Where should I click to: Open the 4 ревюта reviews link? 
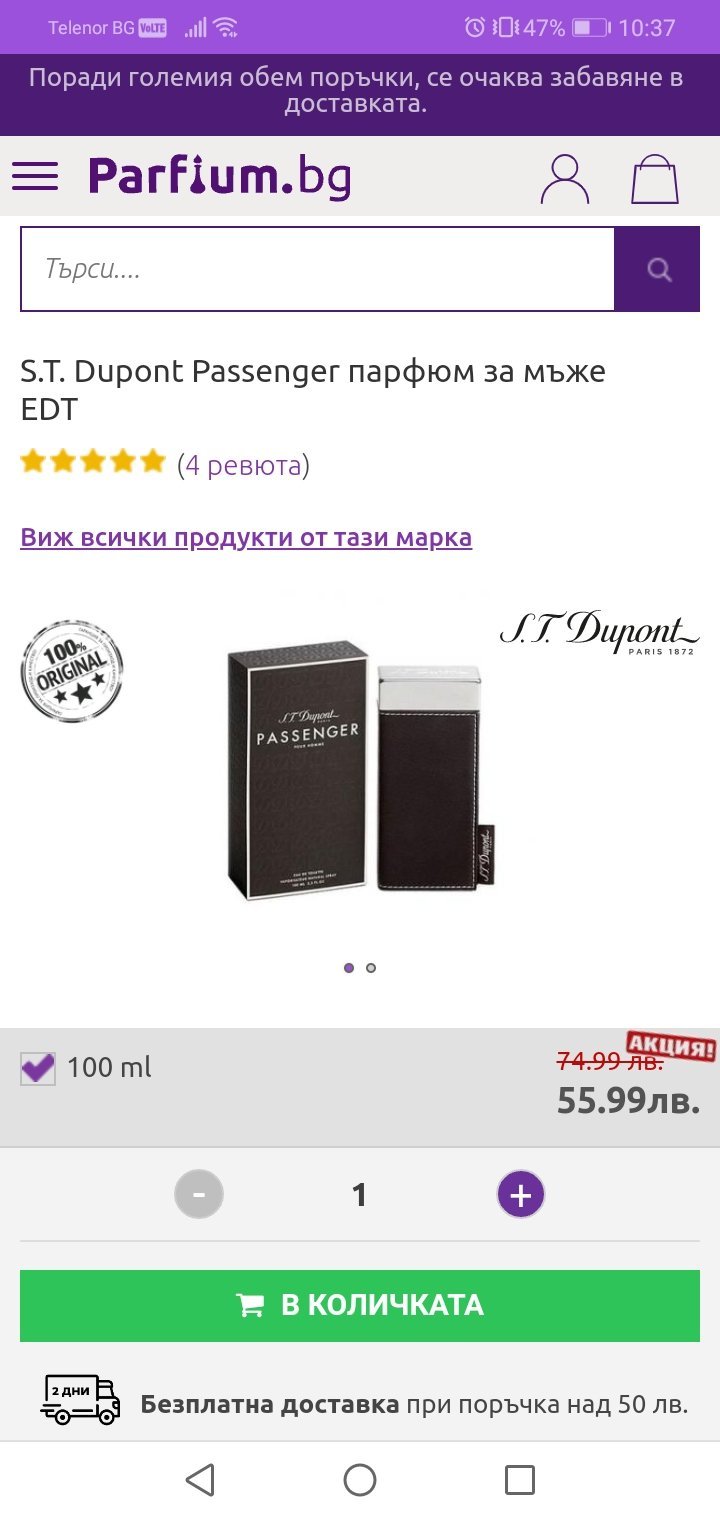(243, 465)
